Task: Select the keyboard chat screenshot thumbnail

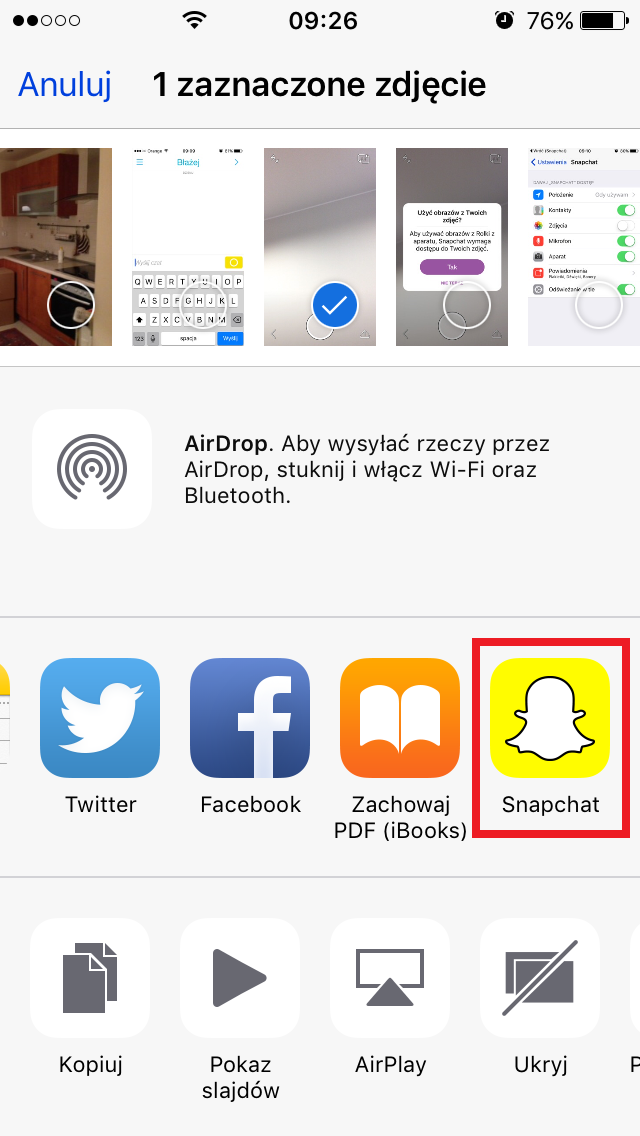Action: click(188, 247)
